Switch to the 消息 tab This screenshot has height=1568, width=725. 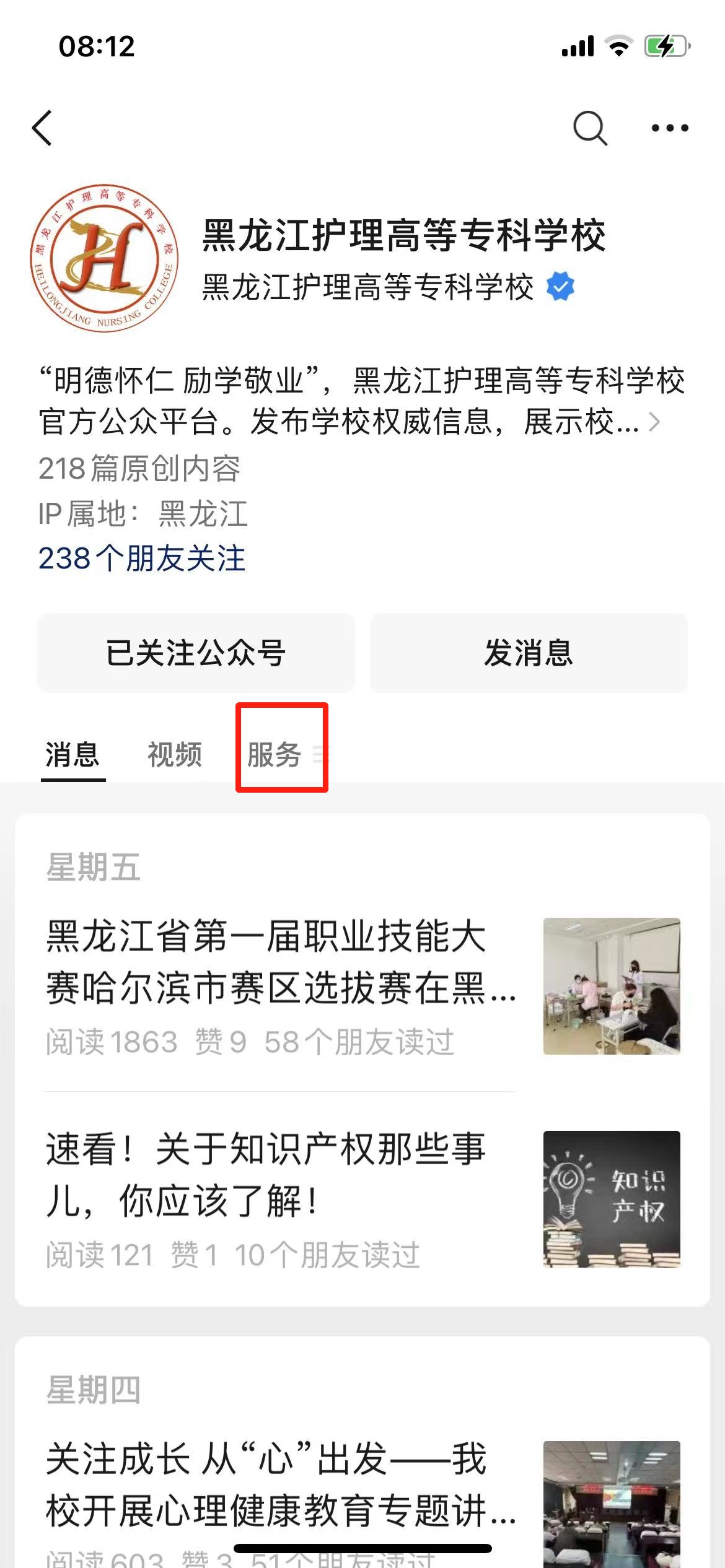(x=72, y=754)
